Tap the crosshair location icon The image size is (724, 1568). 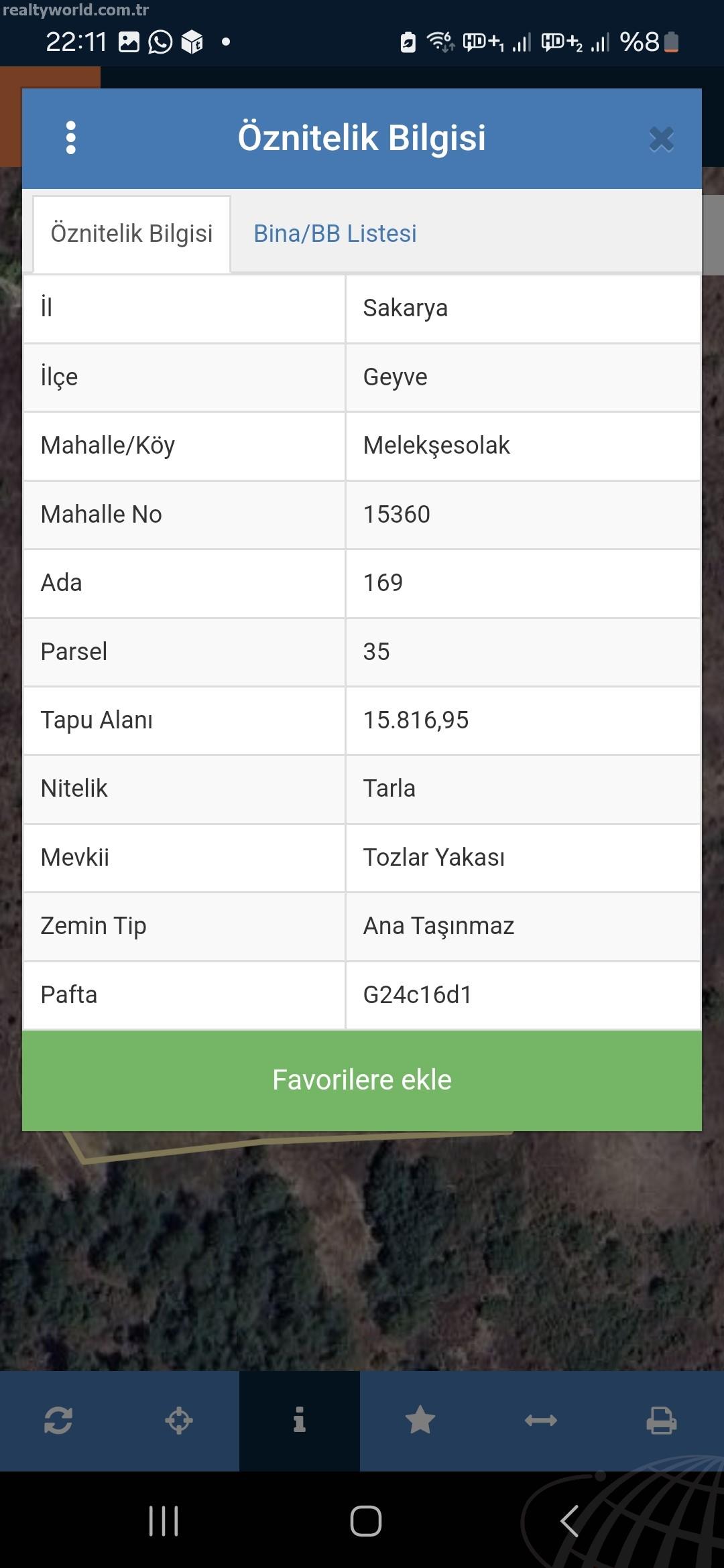[179, 1420]
